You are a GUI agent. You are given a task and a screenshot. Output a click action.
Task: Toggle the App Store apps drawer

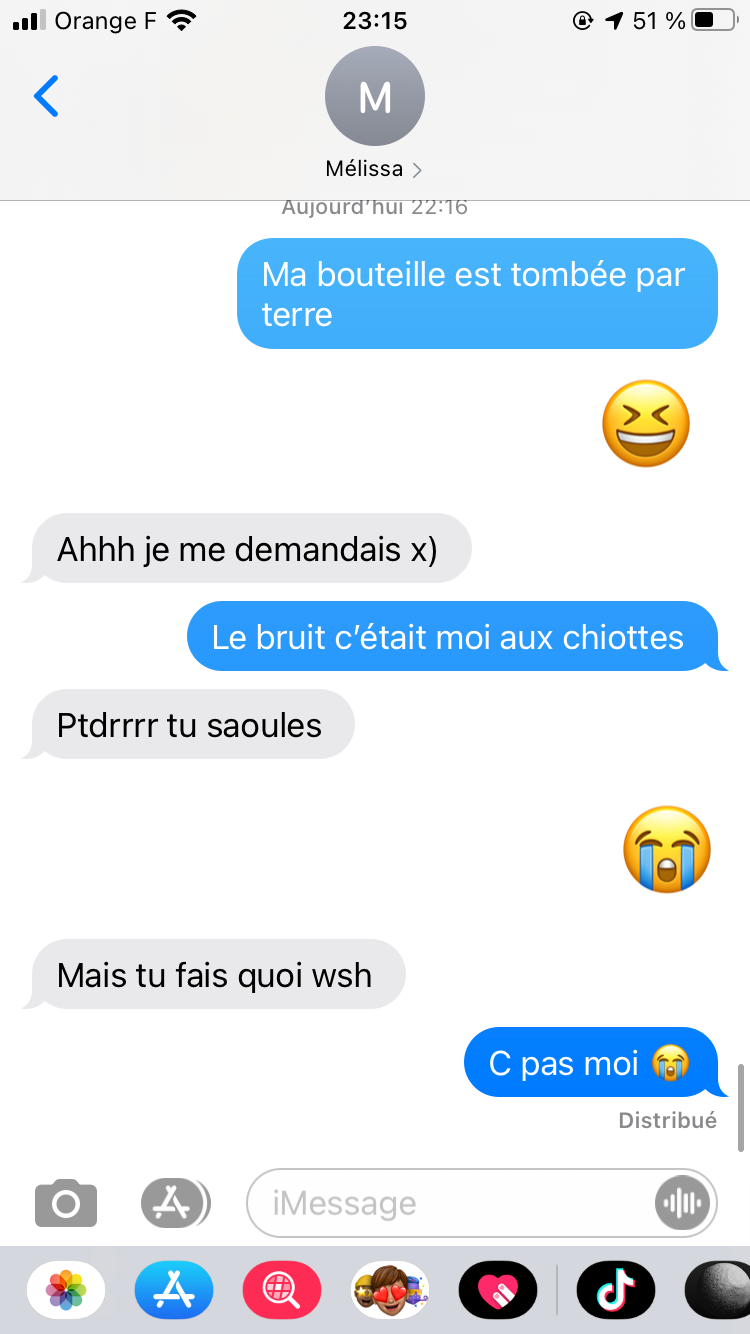click(175, 1203)
